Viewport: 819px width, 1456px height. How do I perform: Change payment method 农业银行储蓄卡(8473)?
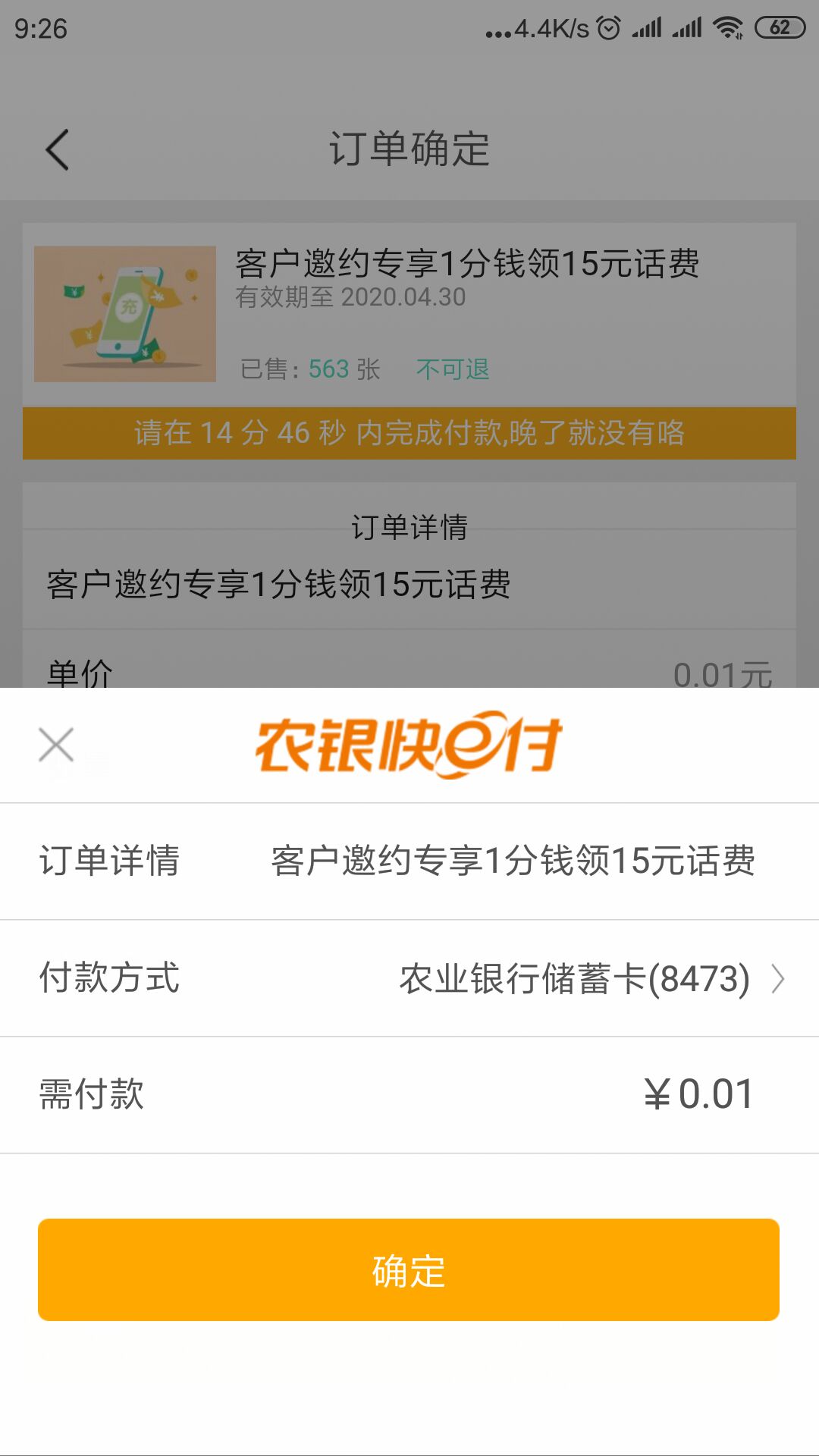click(590, 978)
